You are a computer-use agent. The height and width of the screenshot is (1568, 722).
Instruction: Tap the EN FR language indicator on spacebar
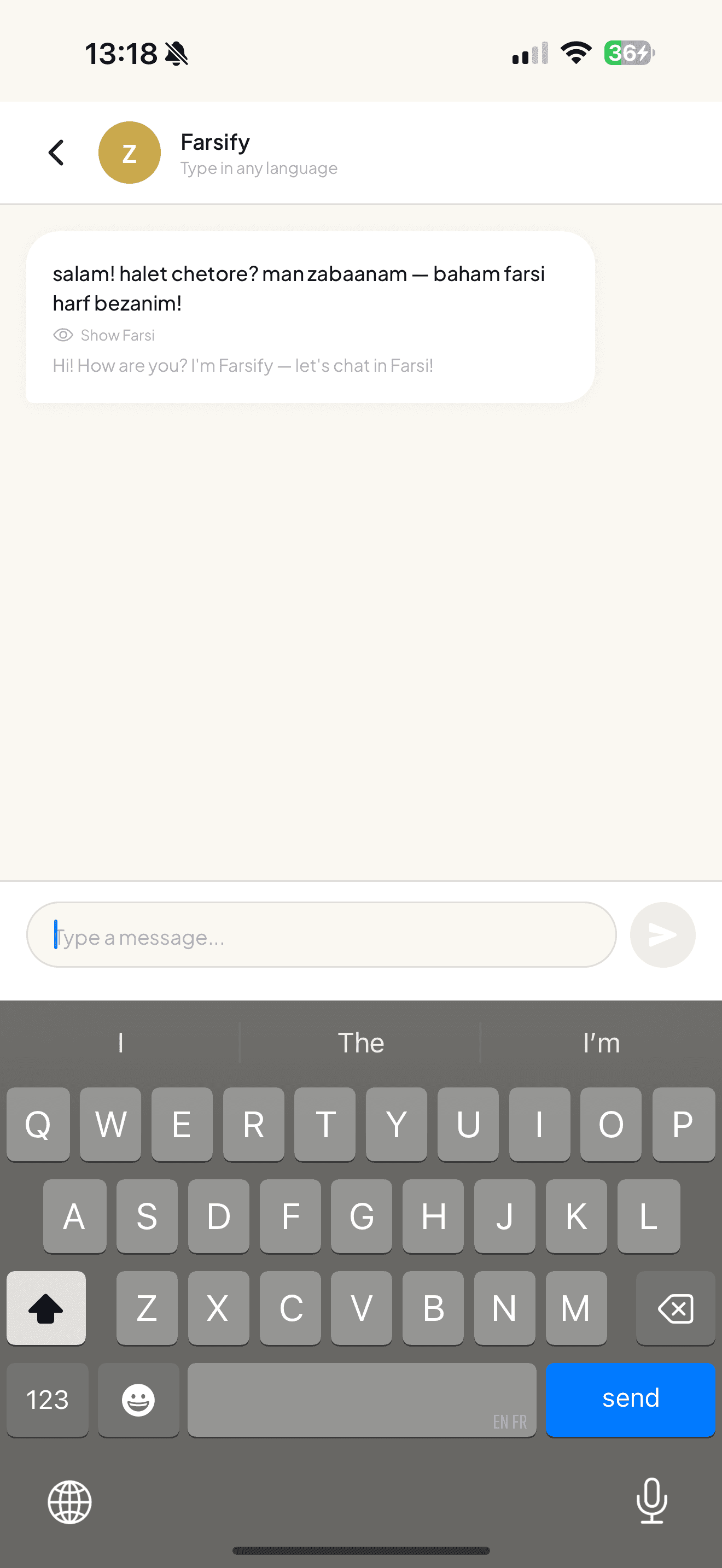[x=510, y=1421]
